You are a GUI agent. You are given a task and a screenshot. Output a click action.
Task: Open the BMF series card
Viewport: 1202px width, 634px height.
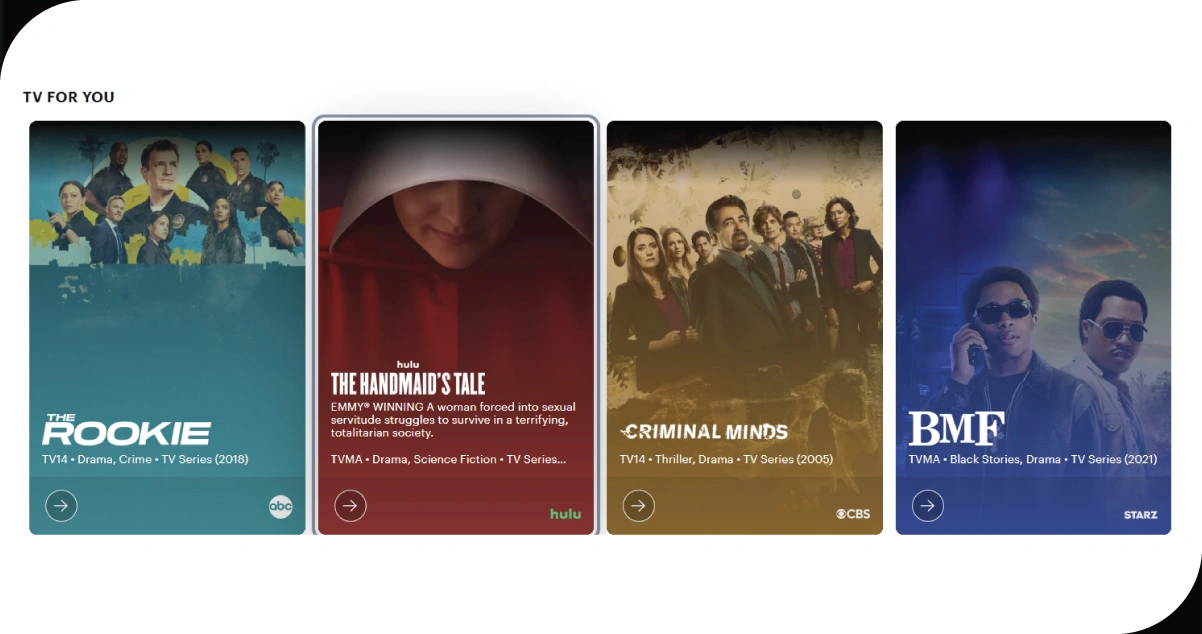click(x=1033, y=300)
